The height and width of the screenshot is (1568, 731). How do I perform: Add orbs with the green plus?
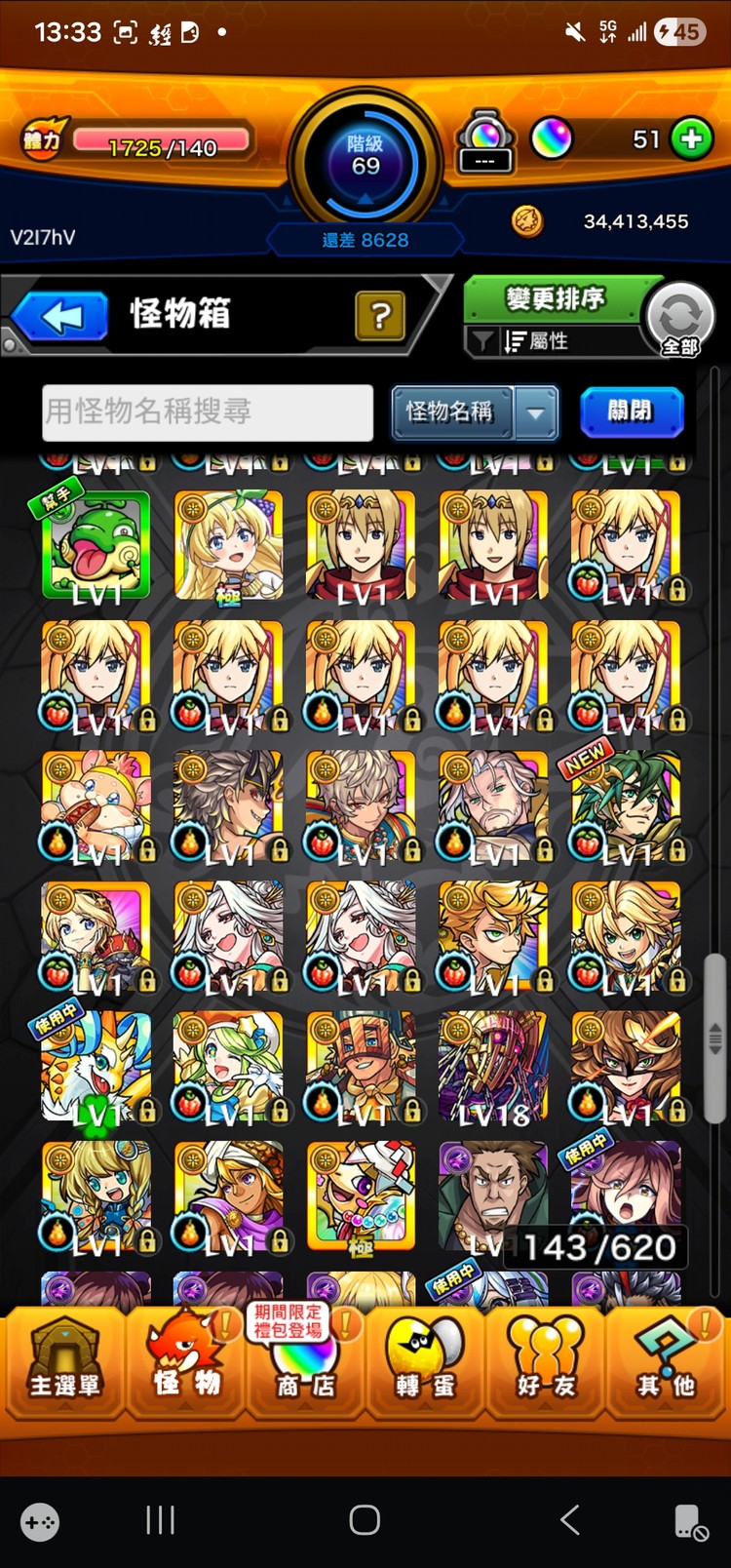(x=692, y=139)
